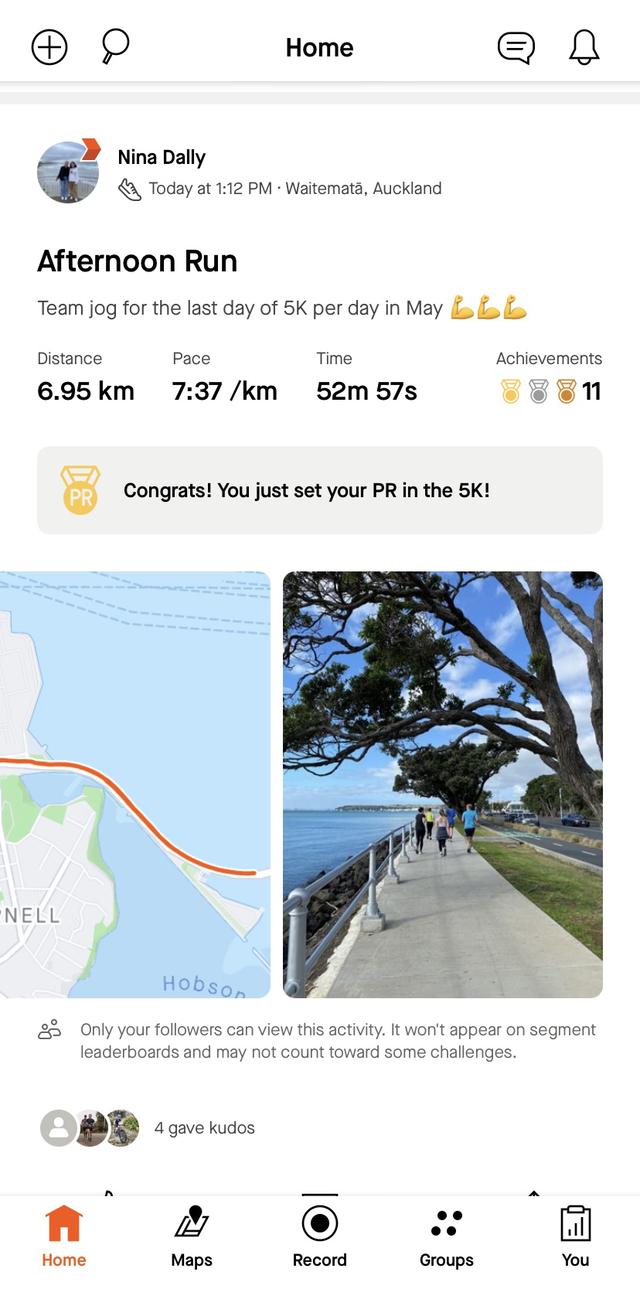Open the notifications bell
Image resolution: width=640 pixels, height=1299 pixels.
pyautogui.click(x=584, y=47)
